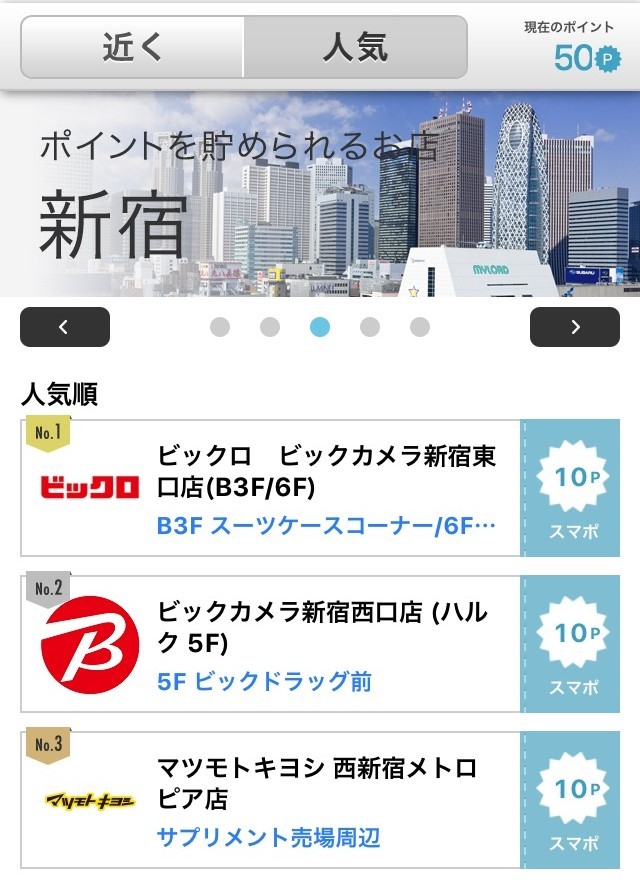Open the 新宿 area banner

tap(320, 195)
